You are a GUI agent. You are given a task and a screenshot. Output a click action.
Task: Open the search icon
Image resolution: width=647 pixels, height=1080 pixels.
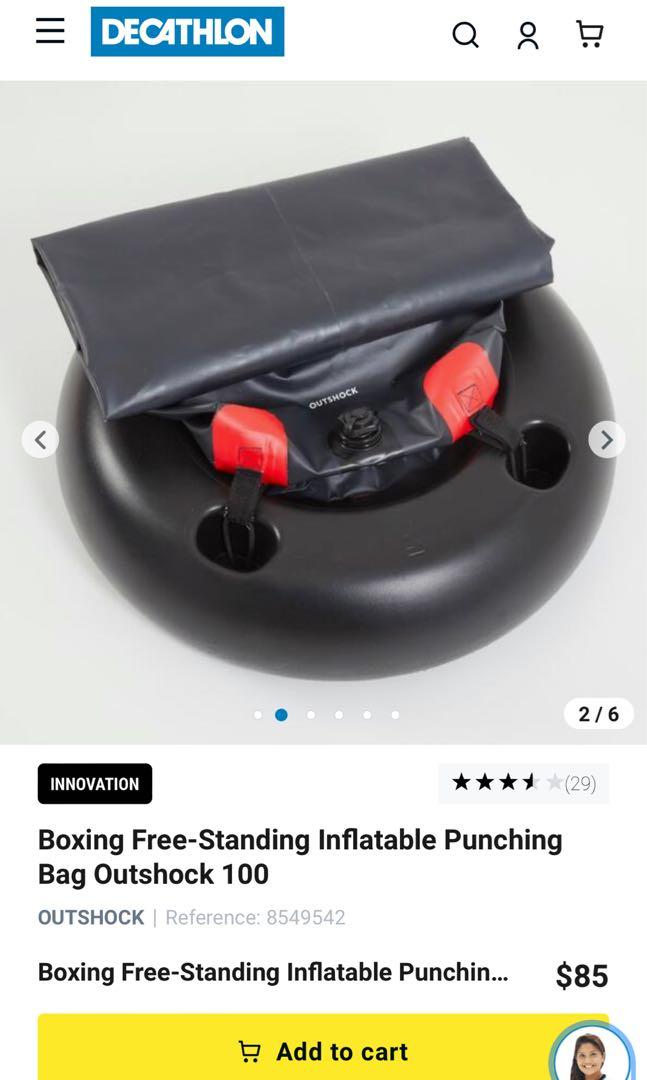[x=465, y=35]
